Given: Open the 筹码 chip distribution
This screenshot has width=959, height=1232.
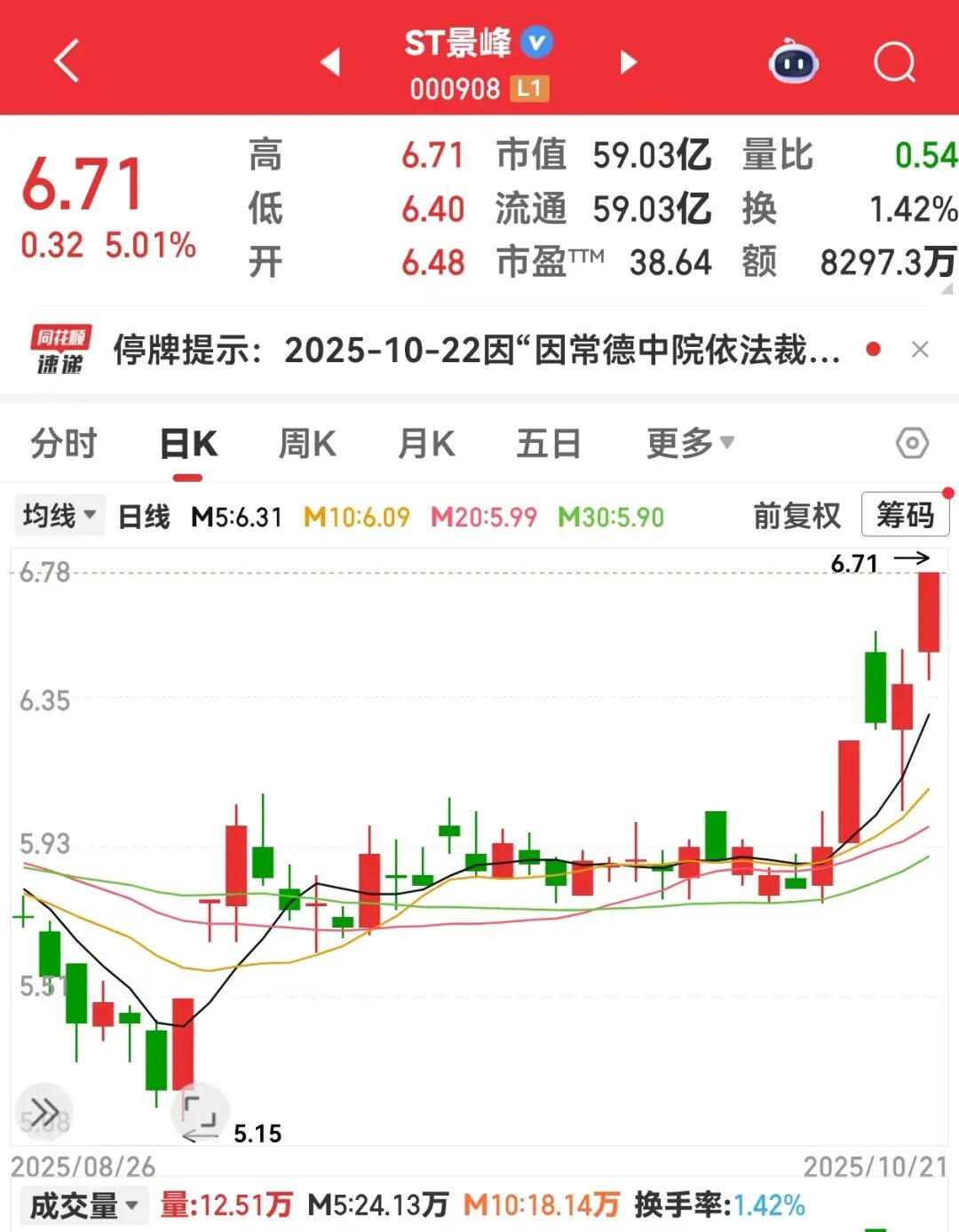Looking at the screenshot, I should click(905, 515).
